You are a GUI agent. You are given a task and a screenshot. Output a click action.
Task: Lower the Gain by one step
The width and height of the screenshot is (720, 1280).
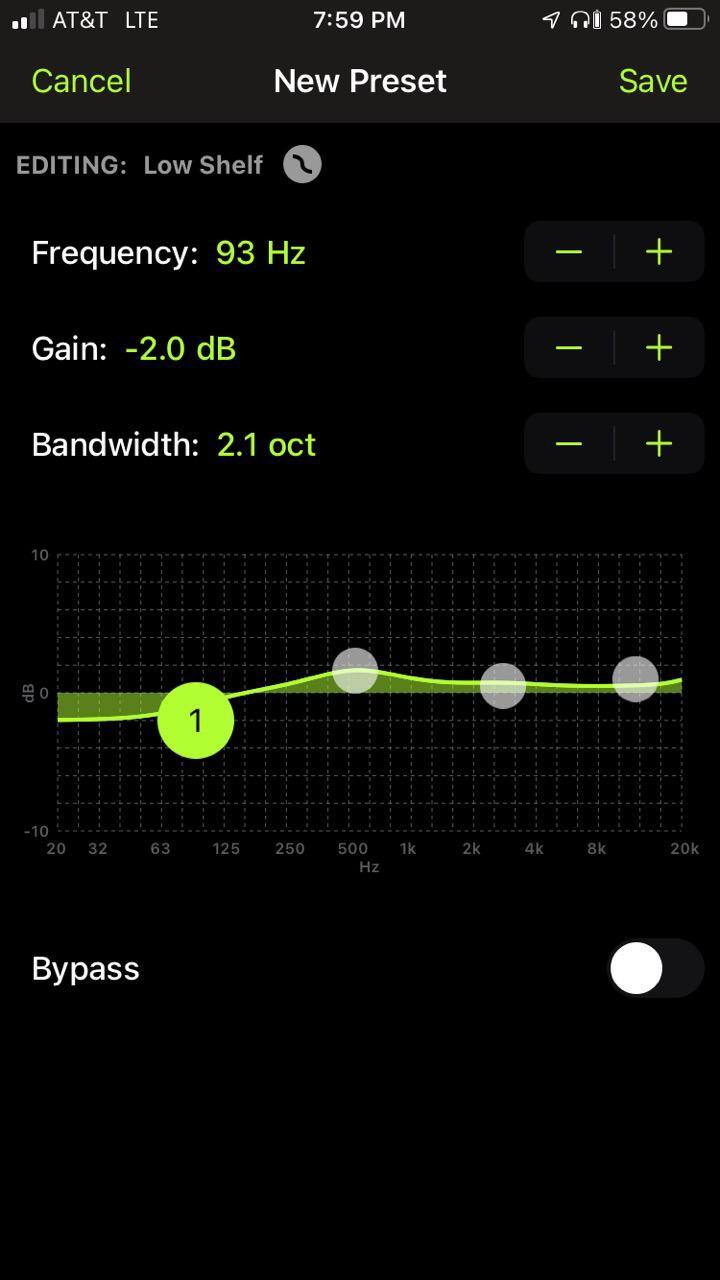click(x=569, y=348)
